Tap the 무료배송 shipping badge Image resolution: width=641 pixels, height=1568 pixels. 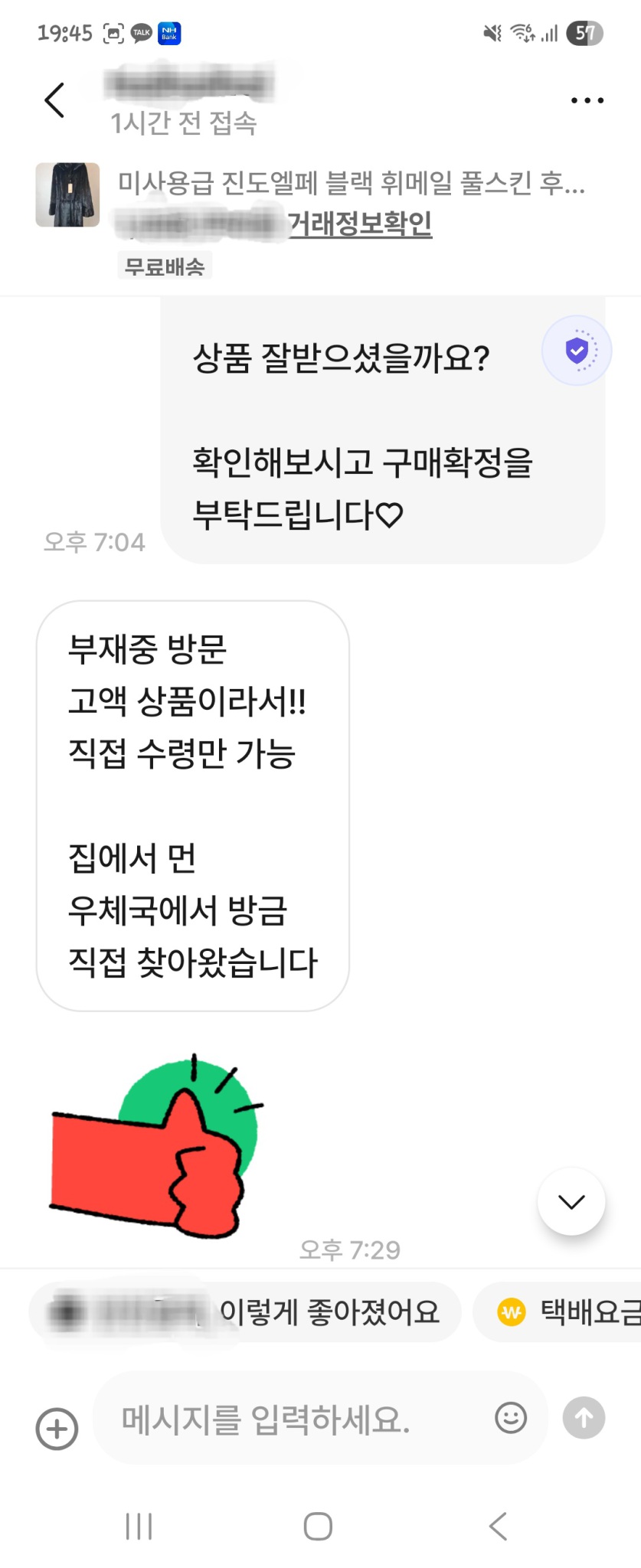click(164, 265)
